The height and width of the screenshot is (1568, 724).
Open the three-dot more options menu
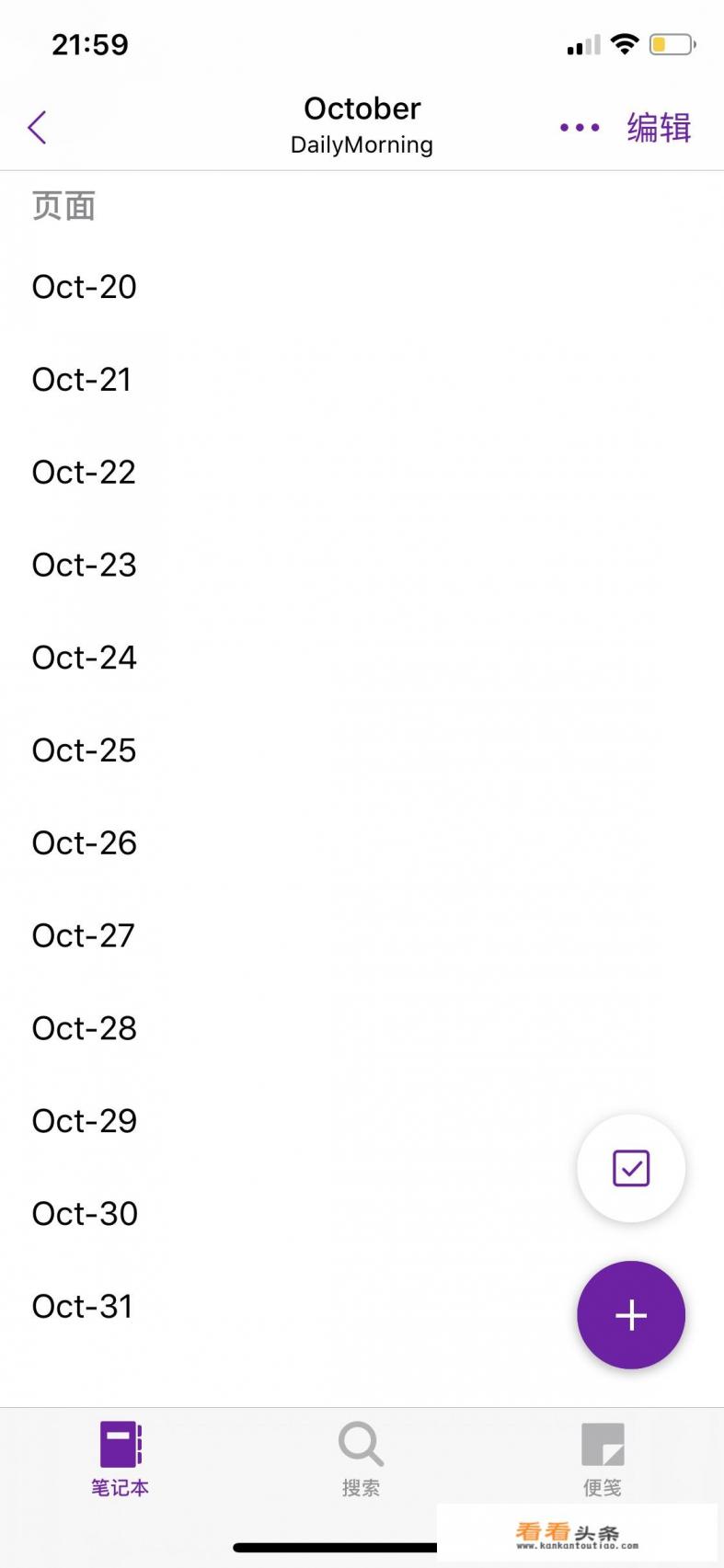click(580, 128)
